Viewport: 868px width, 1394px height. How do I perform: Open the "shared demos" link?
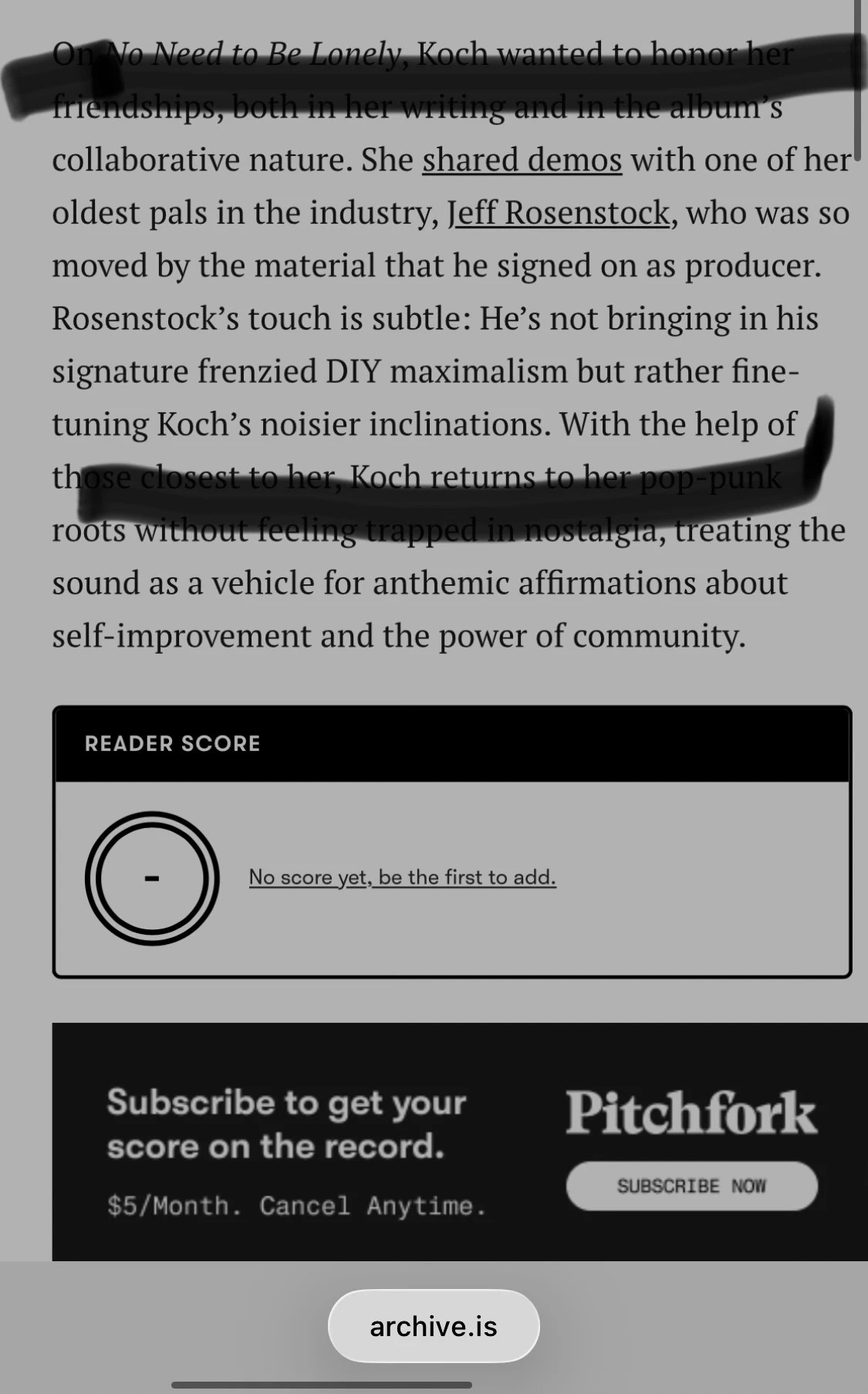pyautogui.click(x=522, y=160)
